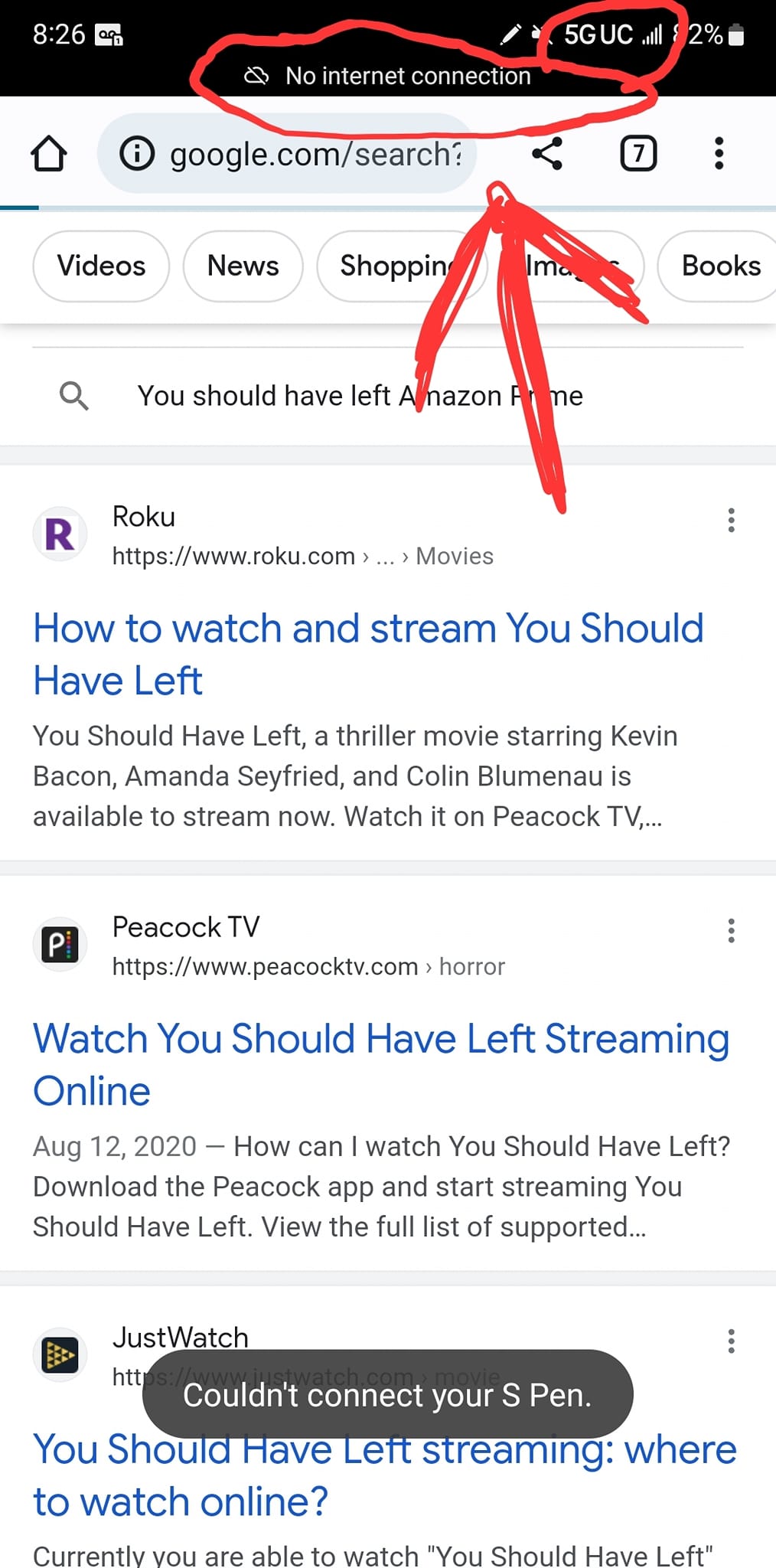Switch to the Videos filter

101,266
